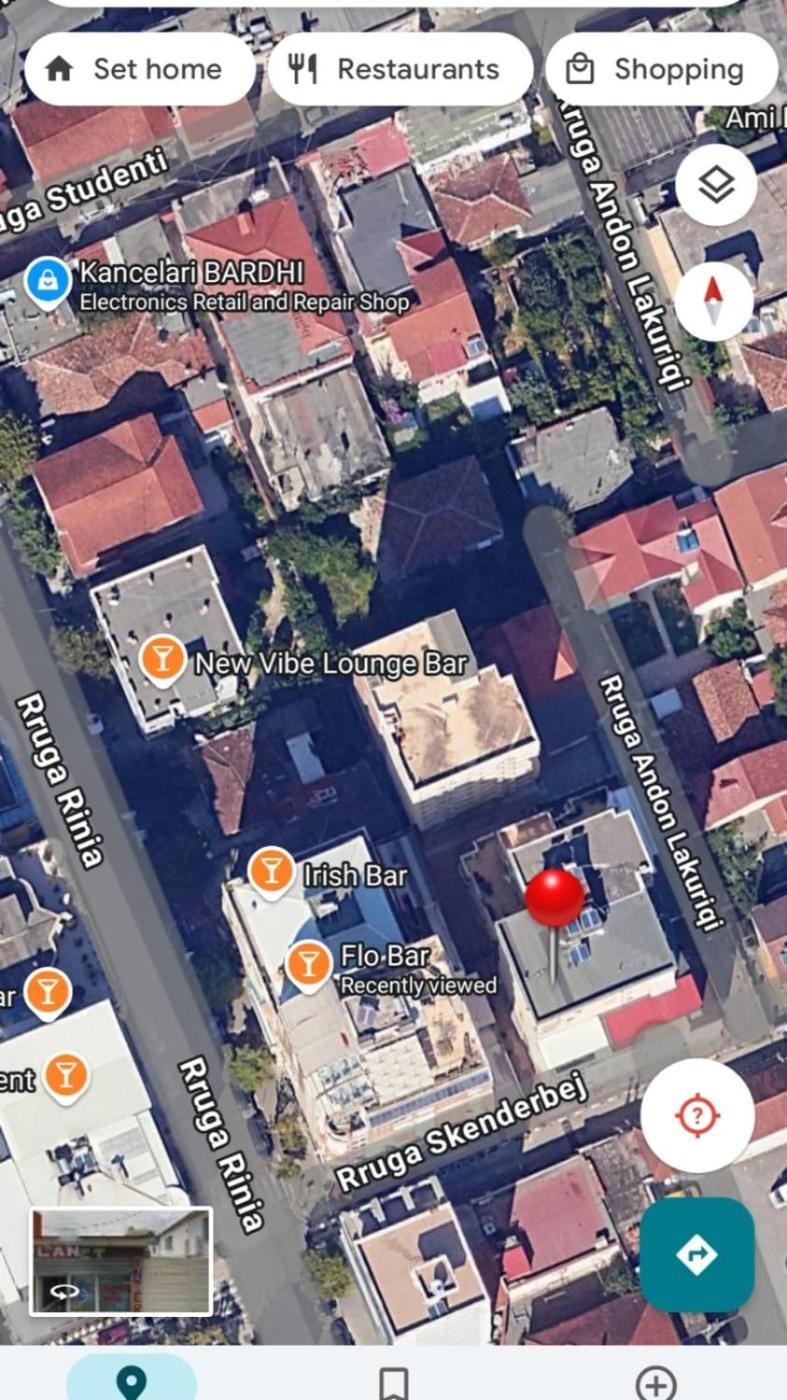Select the Restaurants chip
The width and height of the screenshot is (787, 1400).
point(400,69)
